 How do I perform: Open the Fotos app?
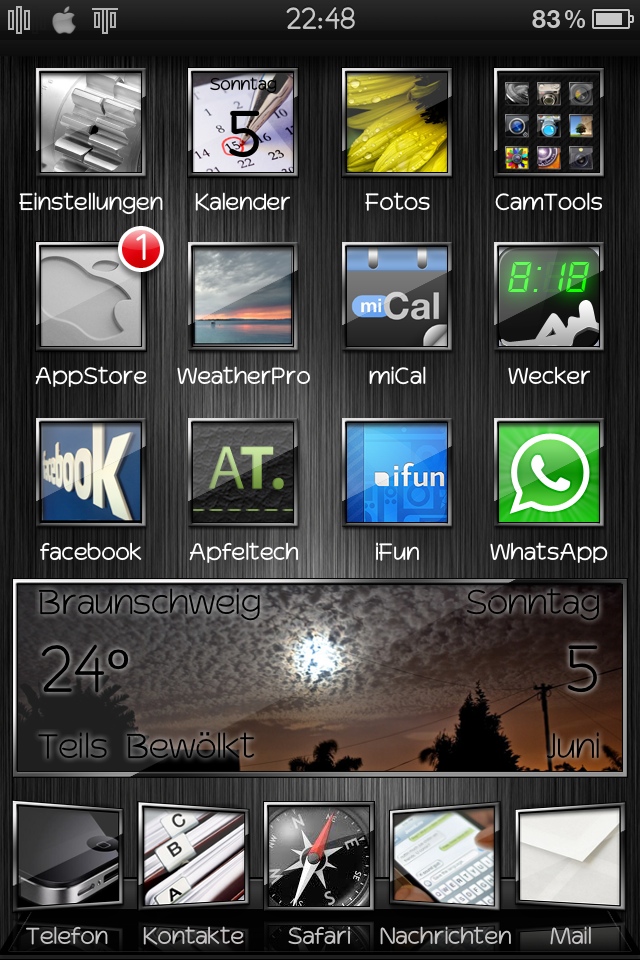coord(397,123)
